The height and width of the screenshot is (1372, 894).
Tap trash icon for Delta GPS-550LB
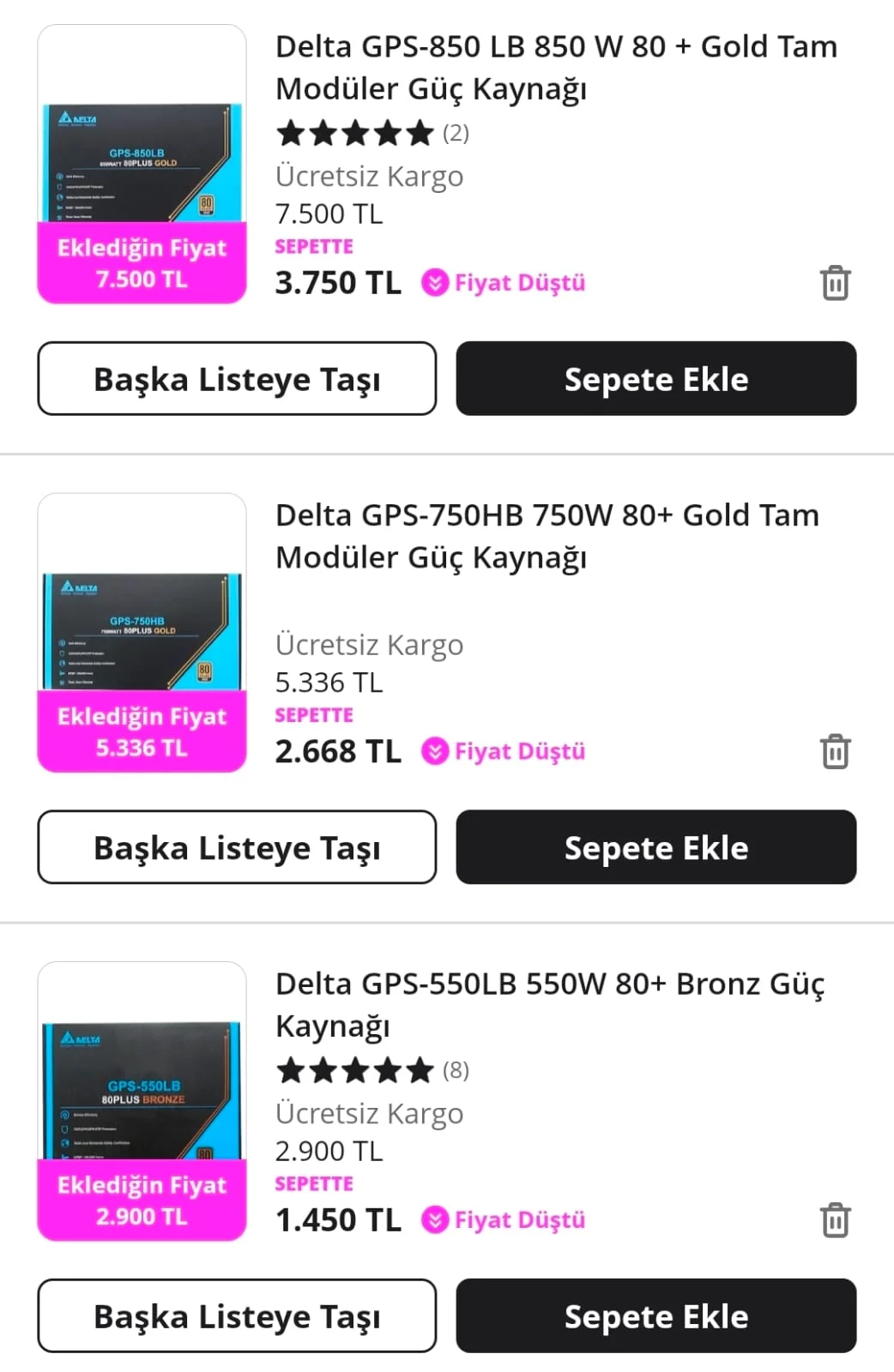(835, 1219)
